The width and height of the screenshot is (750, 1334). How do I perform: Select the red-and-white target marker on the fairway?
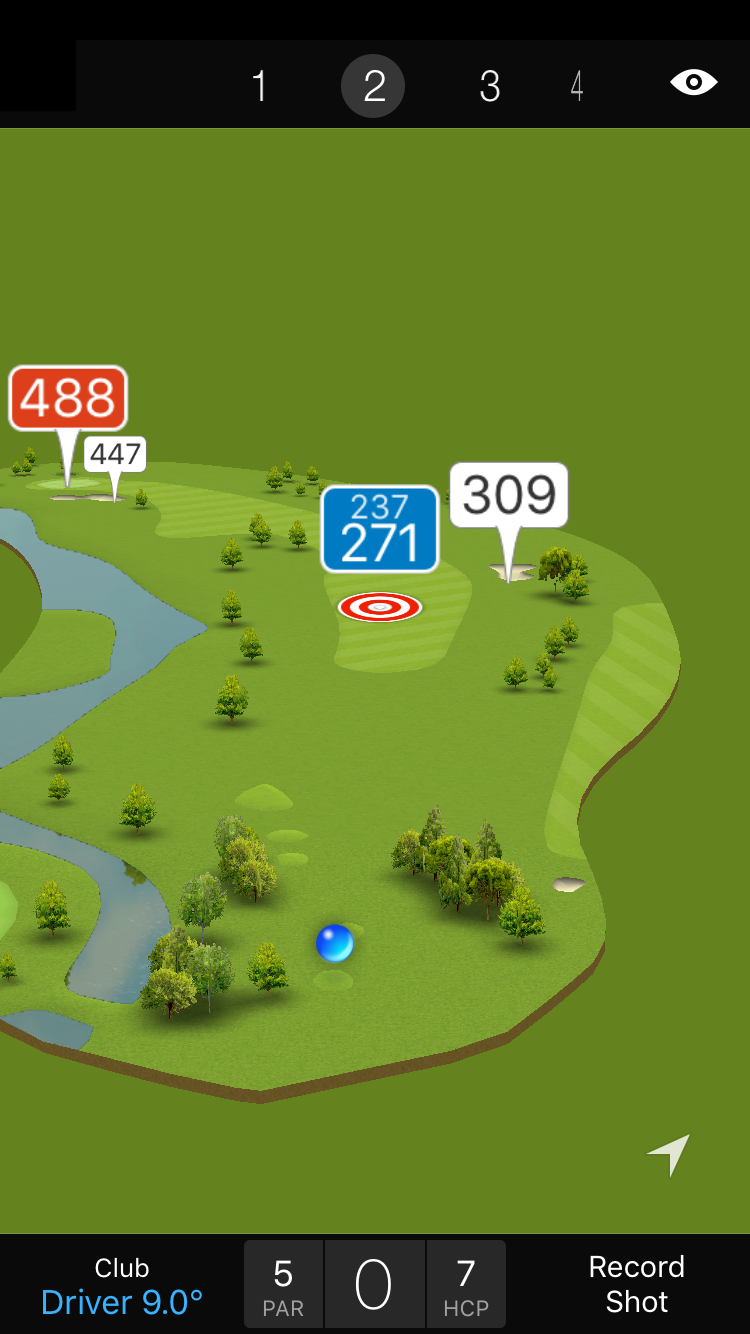[380, 606]
